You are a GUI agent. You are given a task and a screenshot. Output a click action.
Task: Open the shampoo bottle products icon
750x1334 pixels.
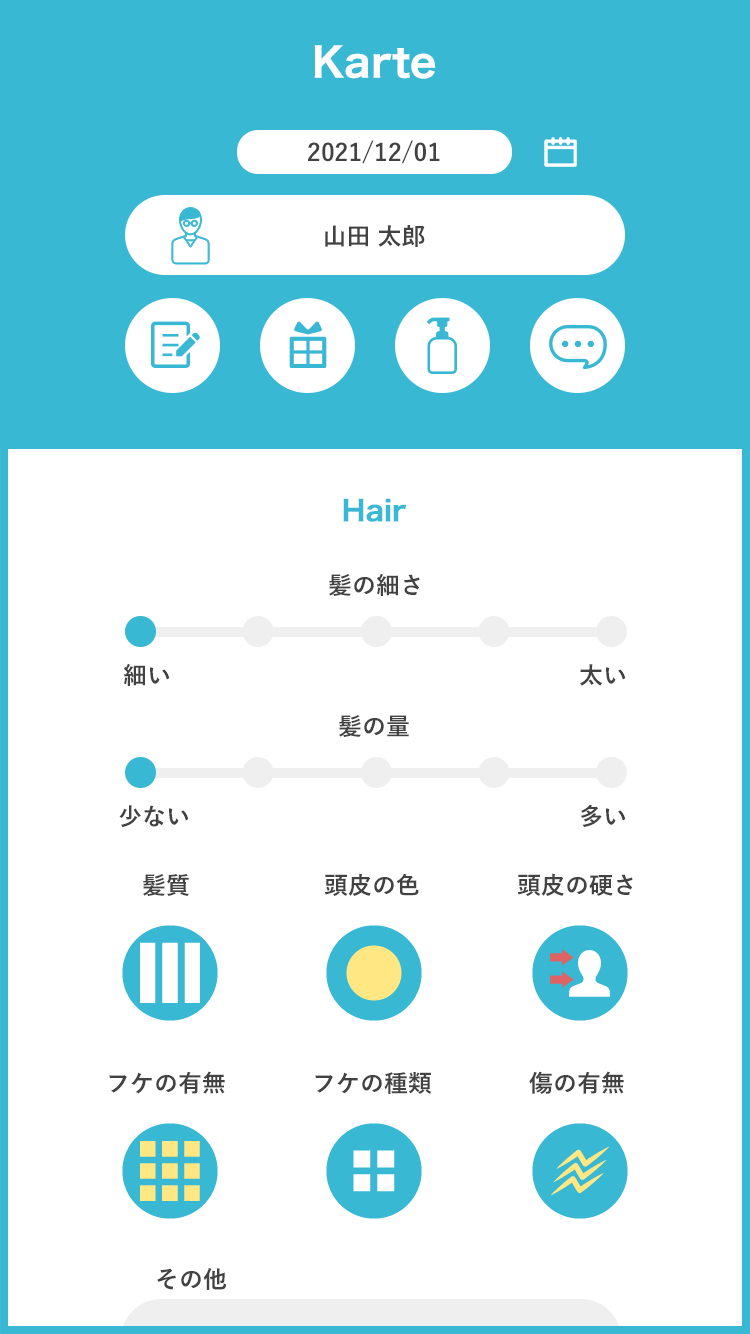[x=442, y=345]
